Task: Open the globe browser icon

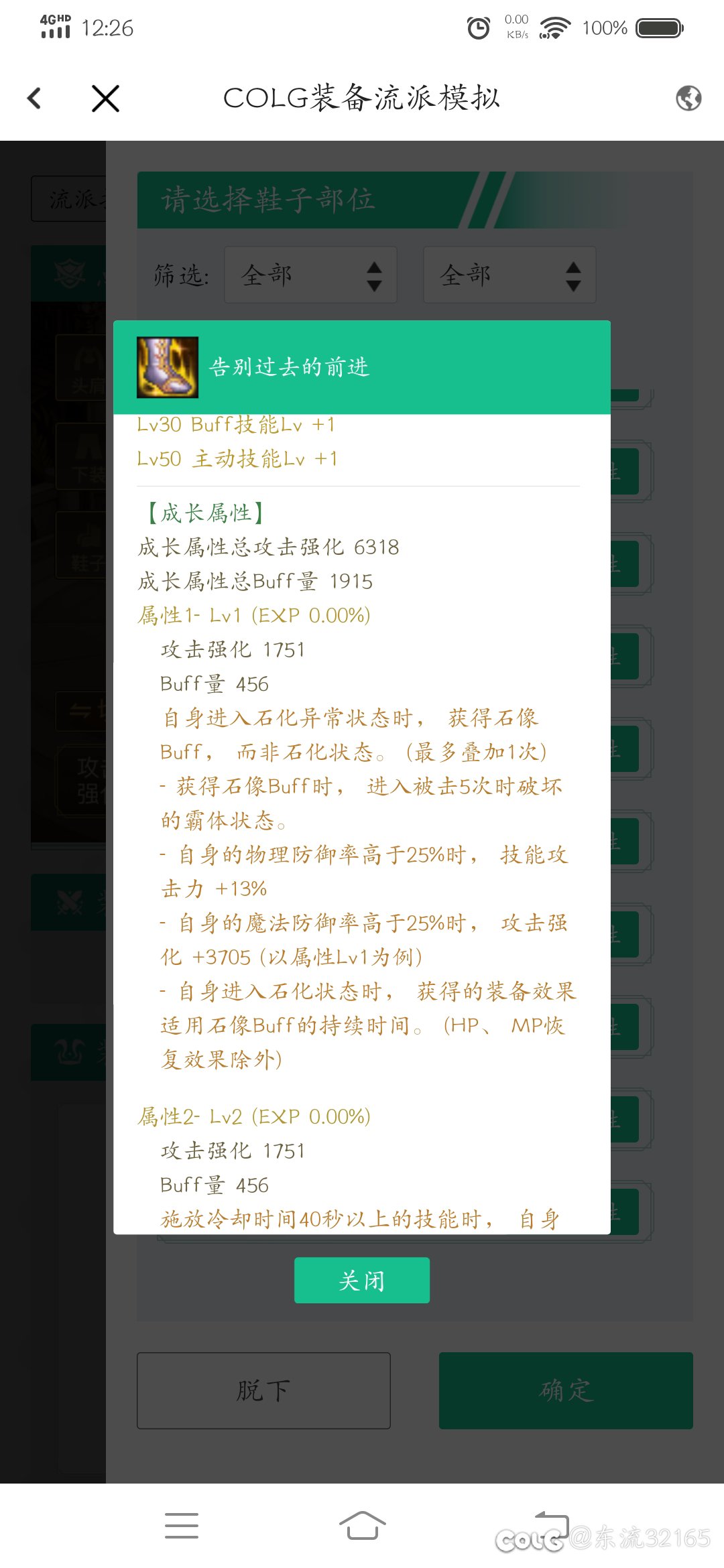Action: pyautogui.click(x=688, y=99)
